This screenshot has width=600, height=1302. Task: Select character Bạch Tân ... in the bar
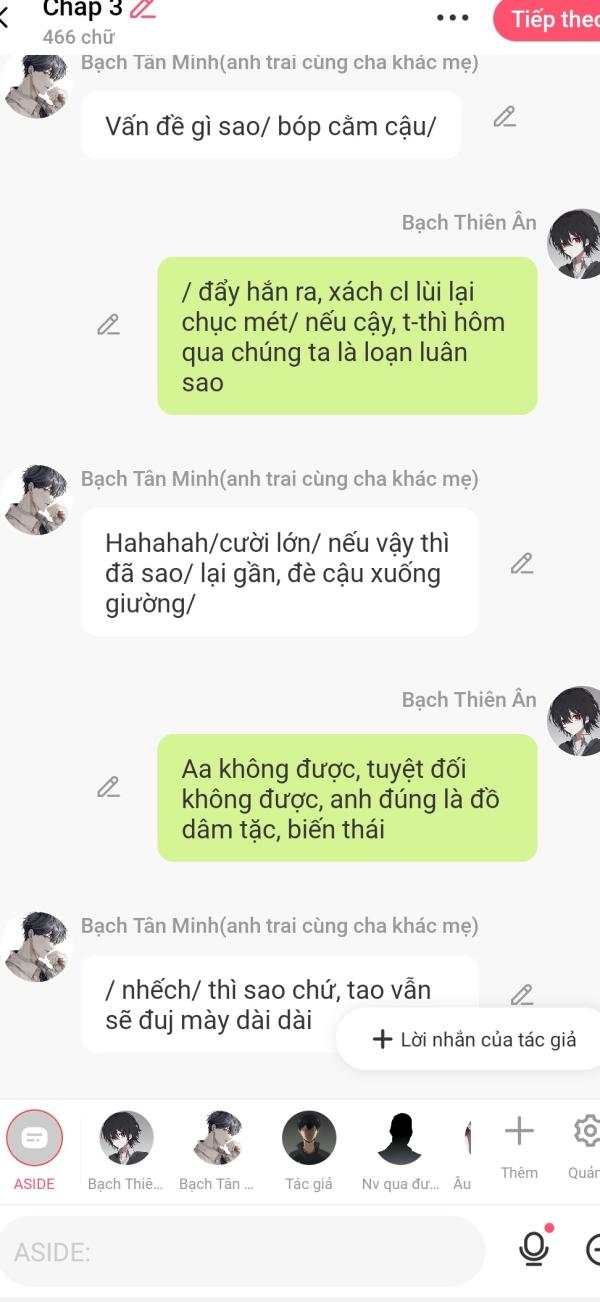216,1150
